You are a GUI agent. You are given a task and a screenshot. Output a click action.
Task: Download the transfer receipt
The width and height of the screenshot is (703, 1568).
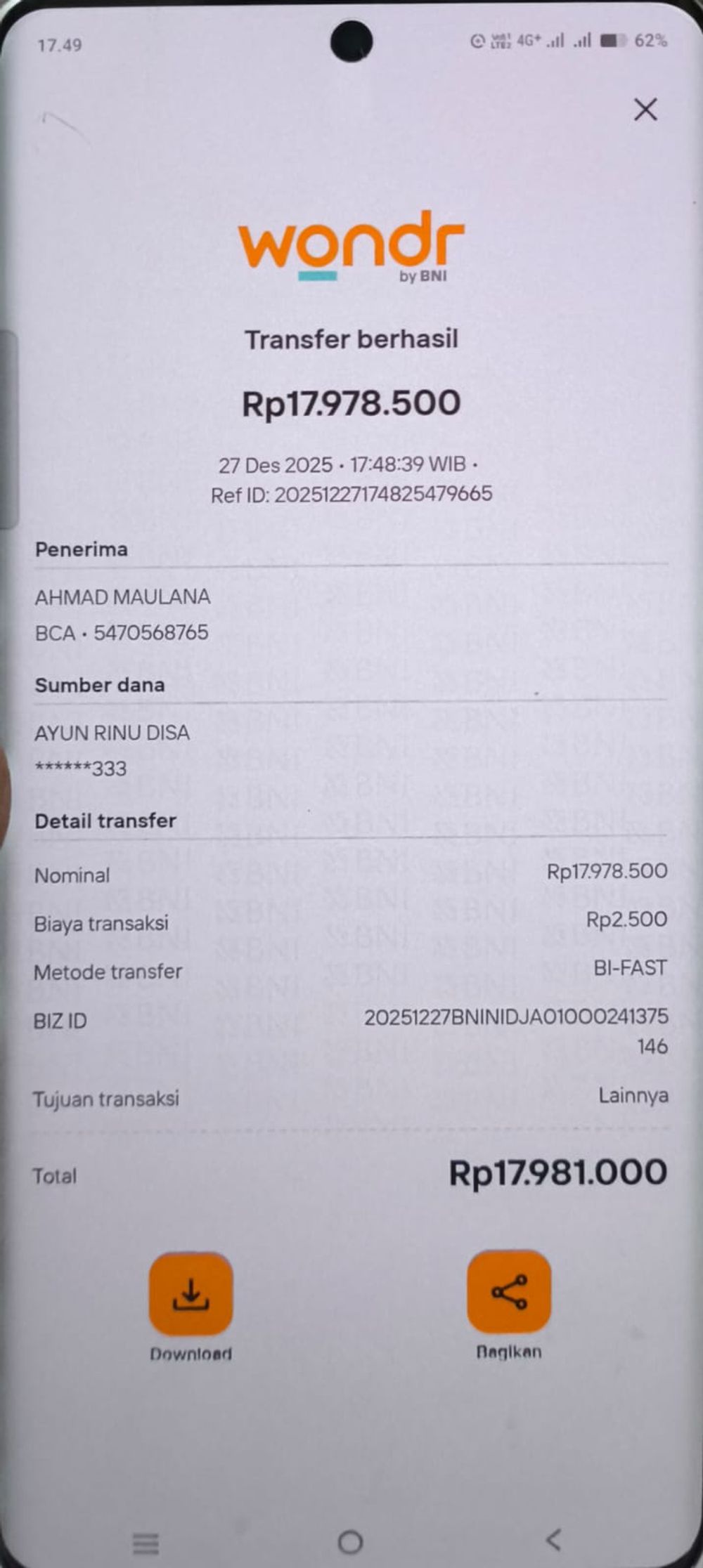[x=191, y=1293]
